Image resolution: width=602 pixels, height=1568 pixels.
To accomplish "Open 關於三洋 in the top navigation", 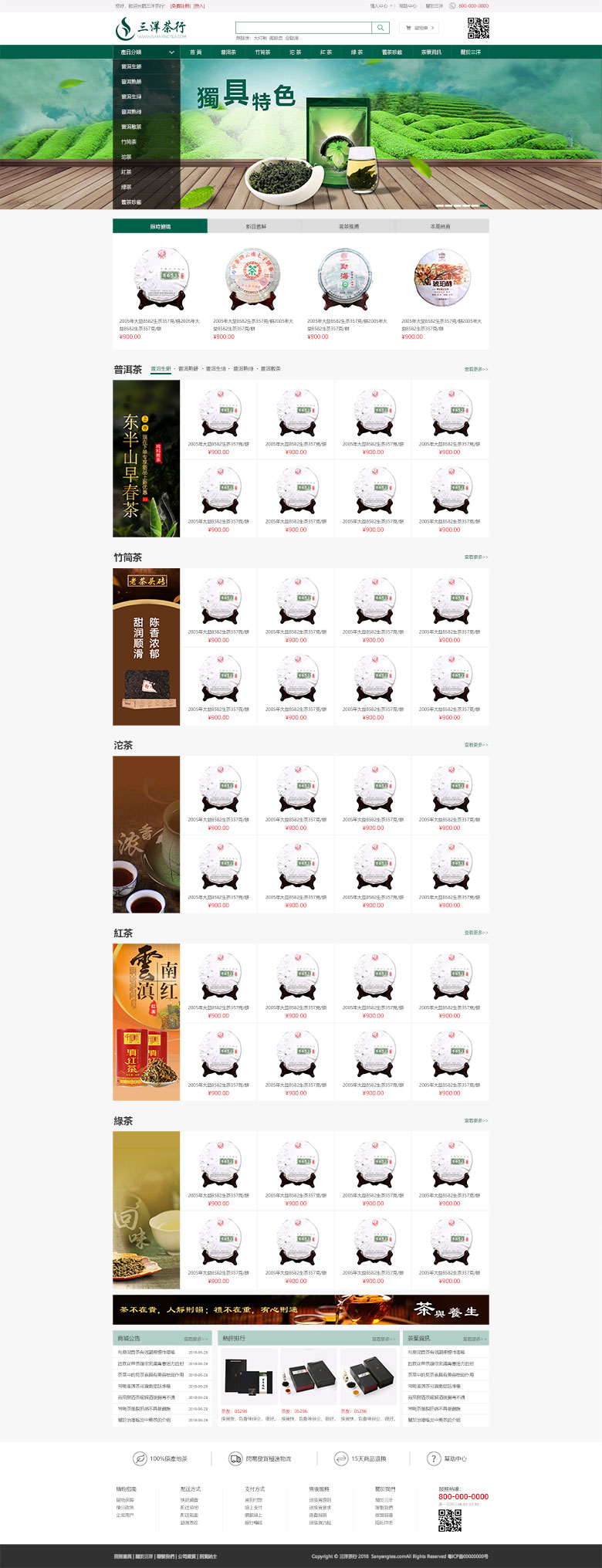I will pos(470,52).
